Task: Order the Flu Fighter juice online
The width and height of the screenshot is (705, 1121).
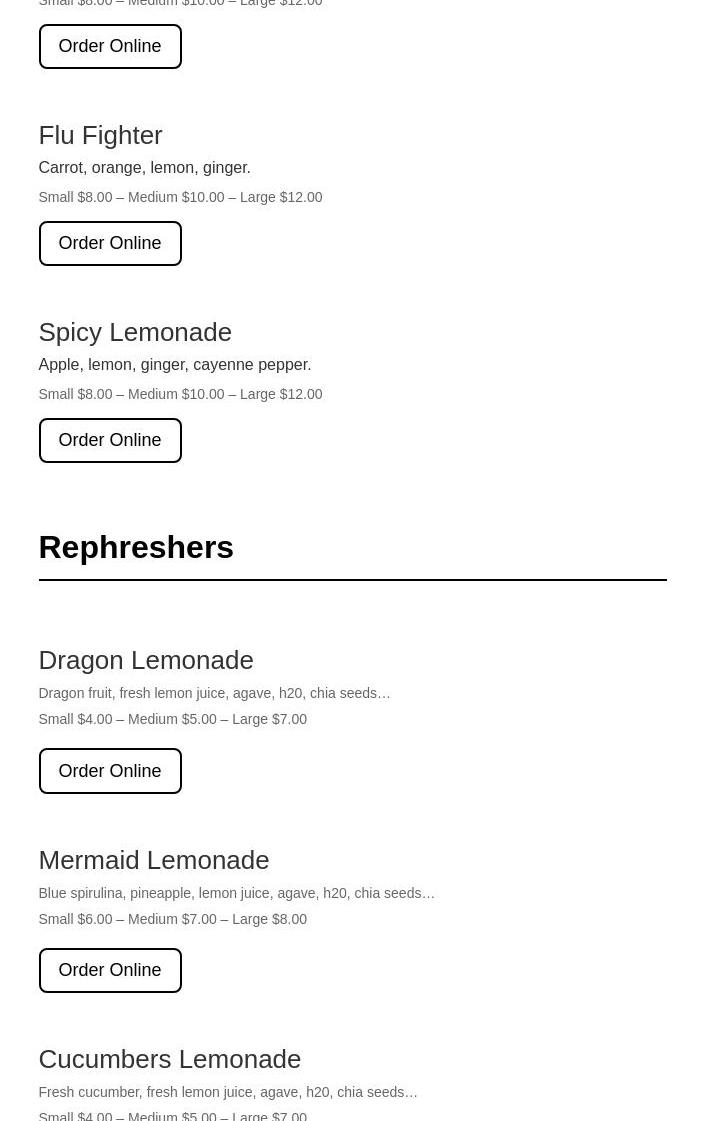Action: (110, 243)
